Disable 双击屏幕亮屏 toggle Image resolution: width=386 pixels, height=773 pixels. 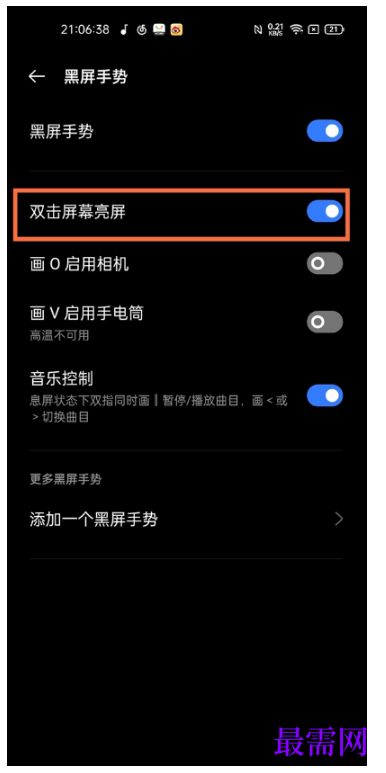pyautogui.click(x=324, y=211)
